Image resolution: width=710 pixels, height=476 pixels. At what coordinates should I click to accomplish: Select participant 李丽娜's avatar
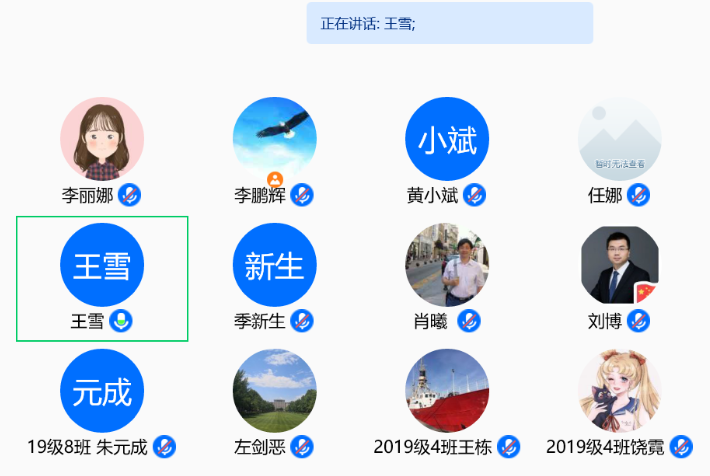coord(102,139)
